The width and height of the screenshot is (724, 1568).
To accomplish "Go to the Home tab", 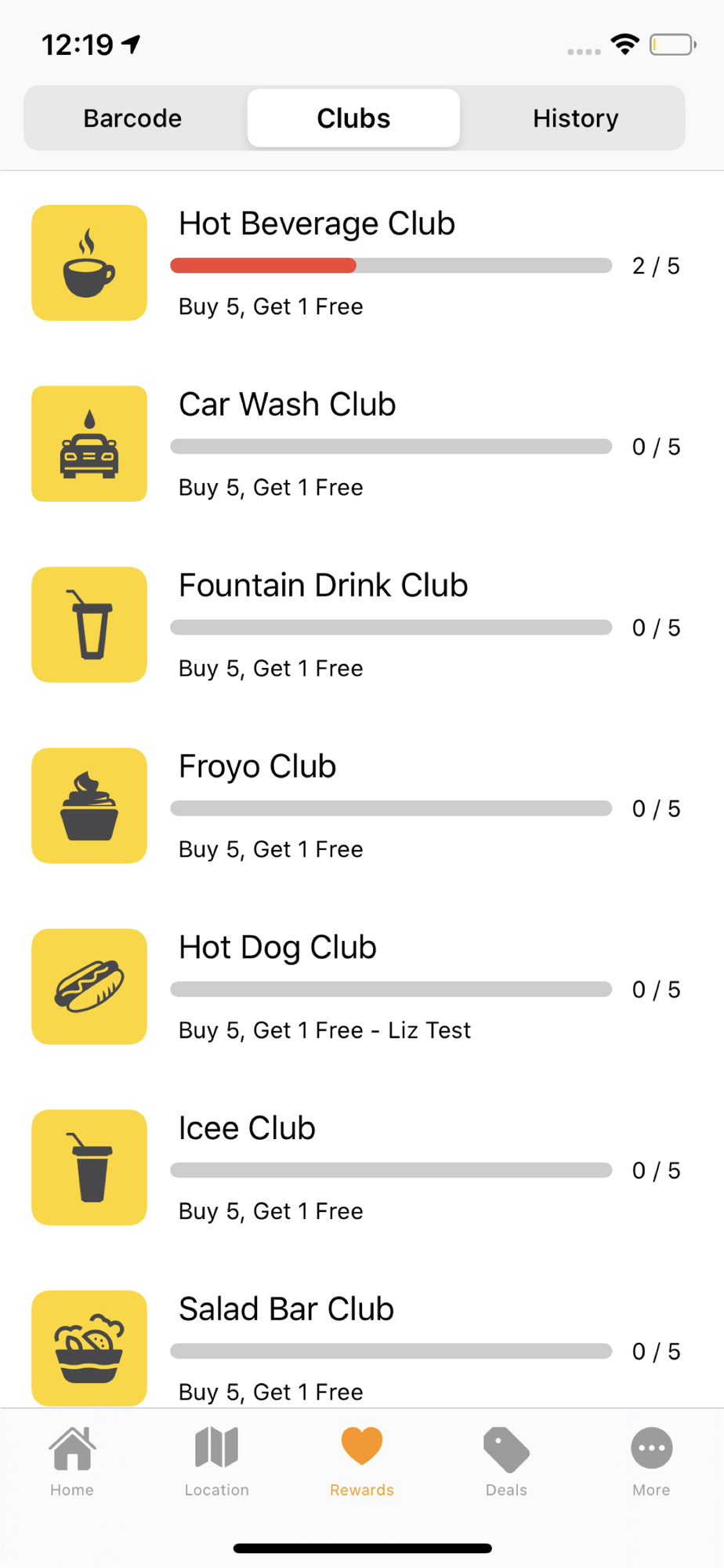I will [72, 1461].
